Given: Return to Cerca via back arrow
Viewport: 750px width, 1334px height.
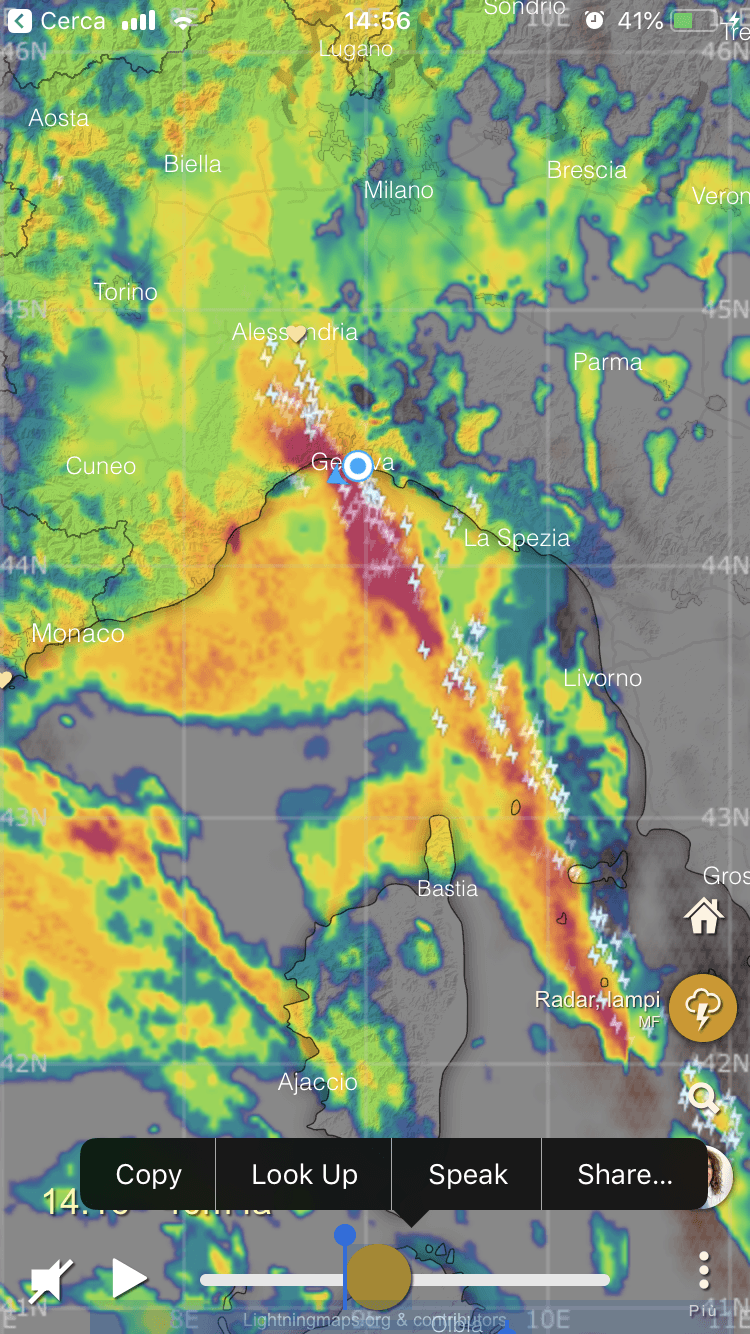Looking at the screenshot, I should (x=56, y=21).
